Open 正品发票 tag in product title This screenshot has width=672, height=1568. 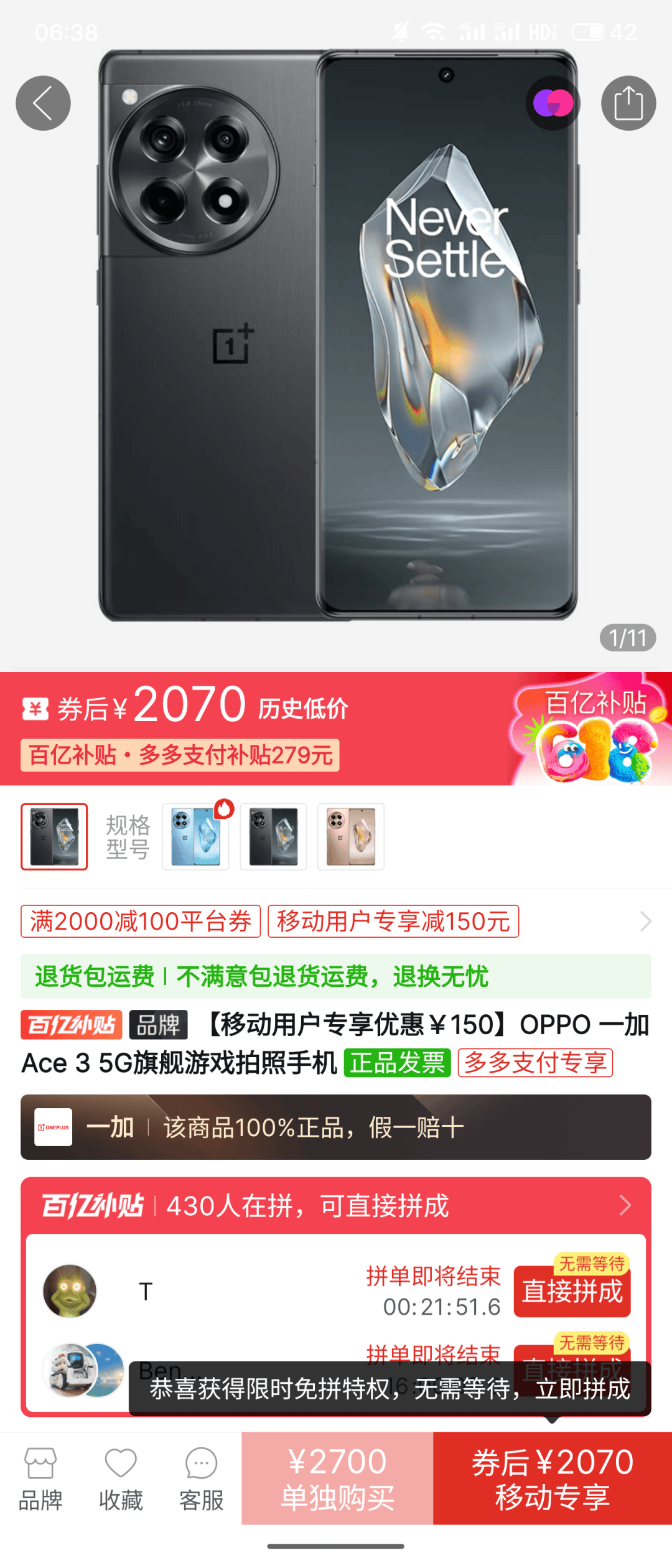[x=398, y=1064]
